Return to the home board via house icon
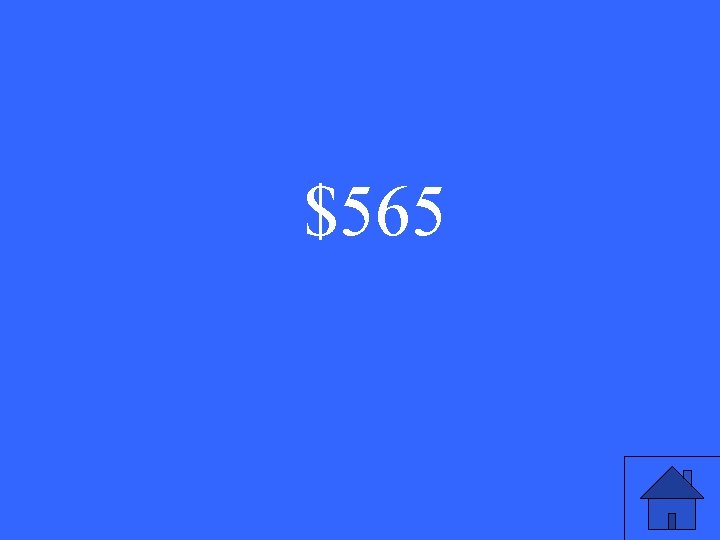Image resolution: width=720 pixels, height=540 pixels. pos(672,498)
